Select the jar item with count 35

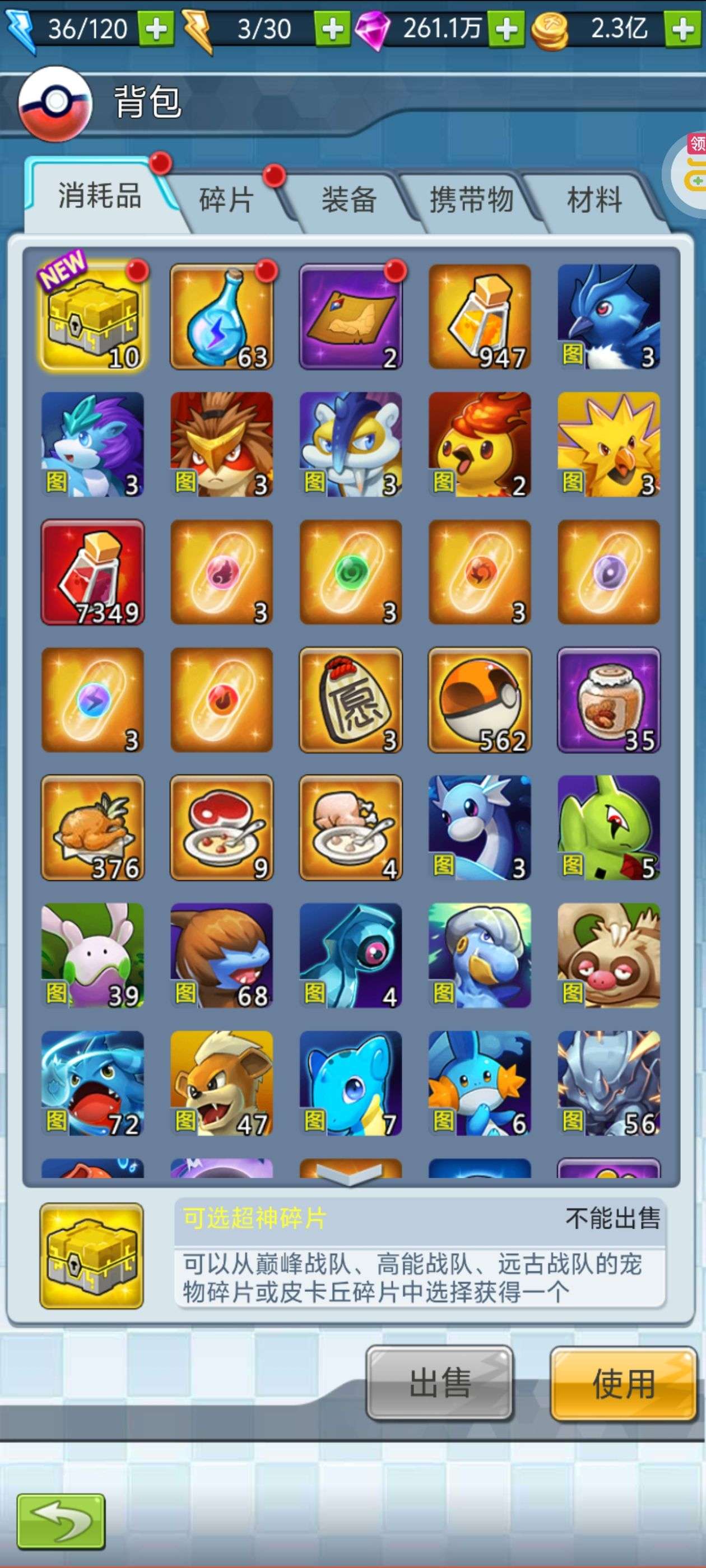coord(609,700)
